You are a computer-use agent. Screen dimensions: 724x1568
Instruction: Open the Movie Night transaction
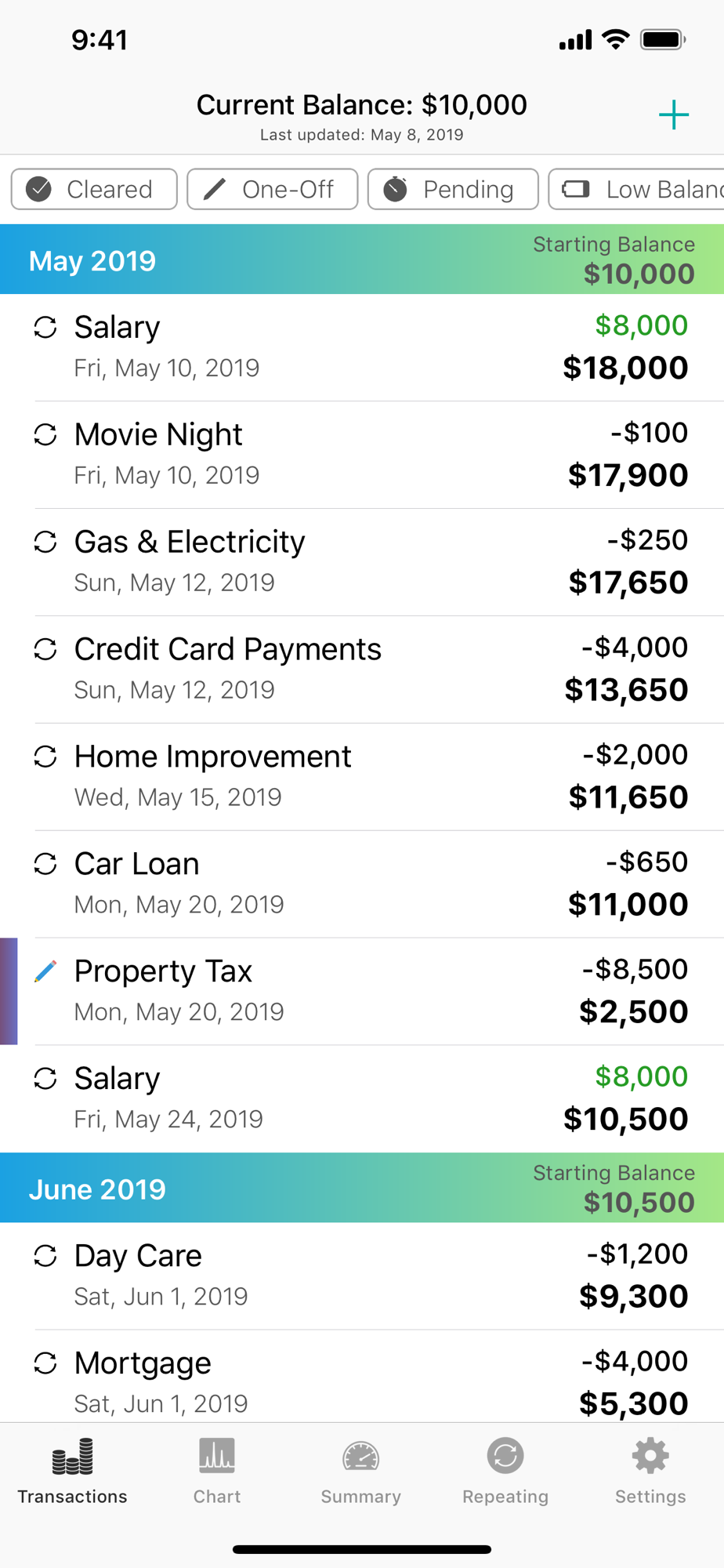click(362, 455)
